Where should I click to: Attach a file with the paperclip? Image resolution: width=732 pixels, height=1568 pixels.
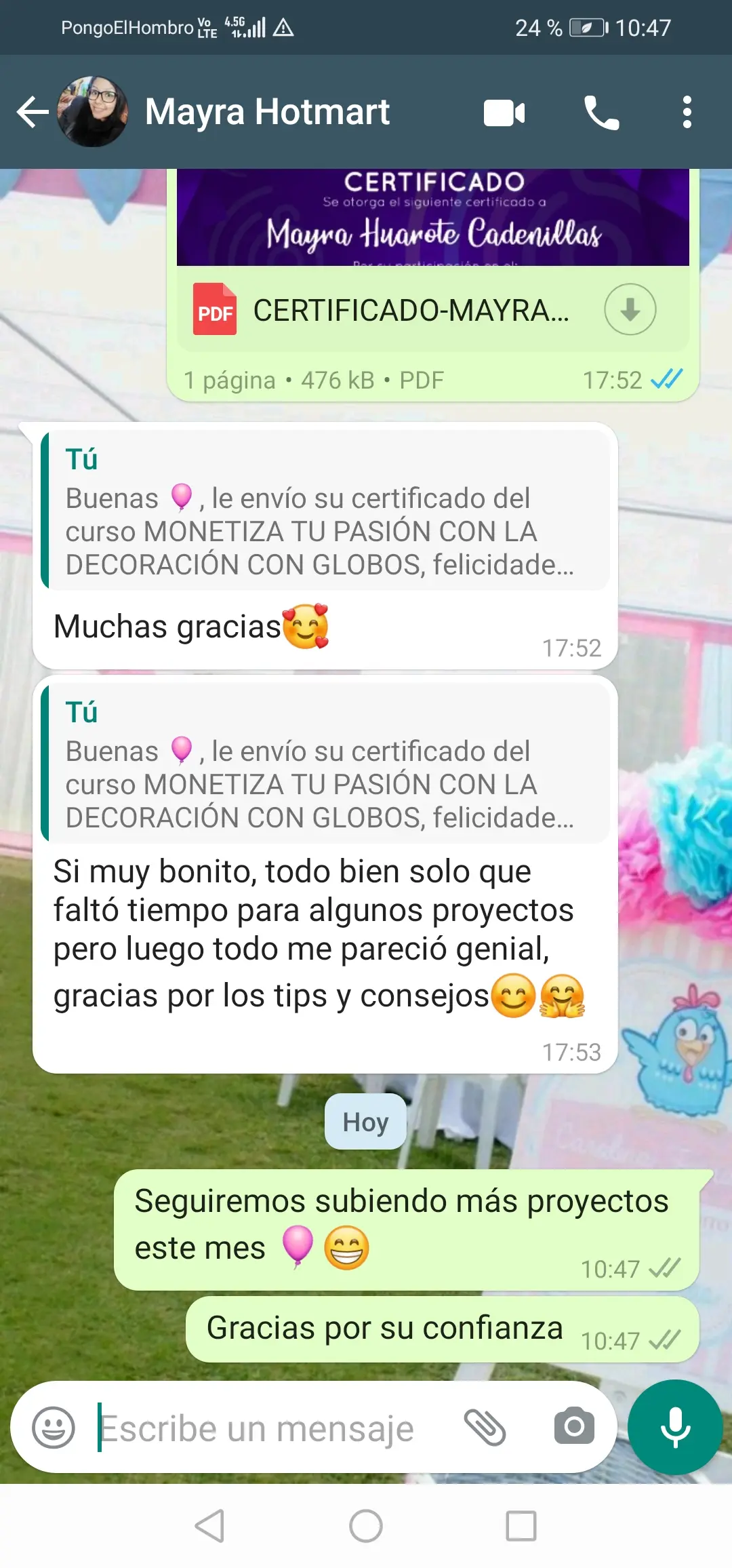(485, 1428)
